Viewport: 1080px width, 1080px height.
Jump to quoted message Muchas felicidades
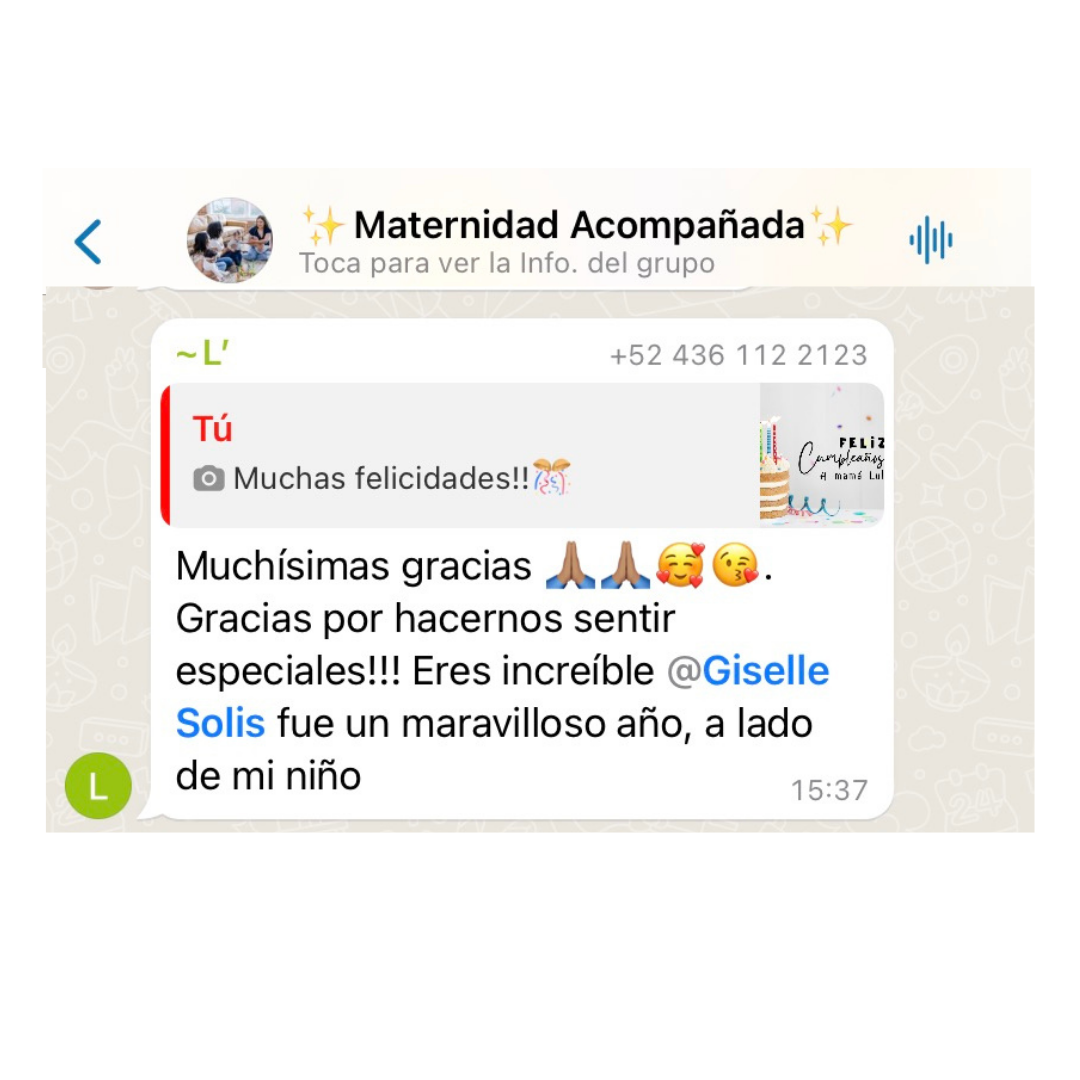[523, 455]
